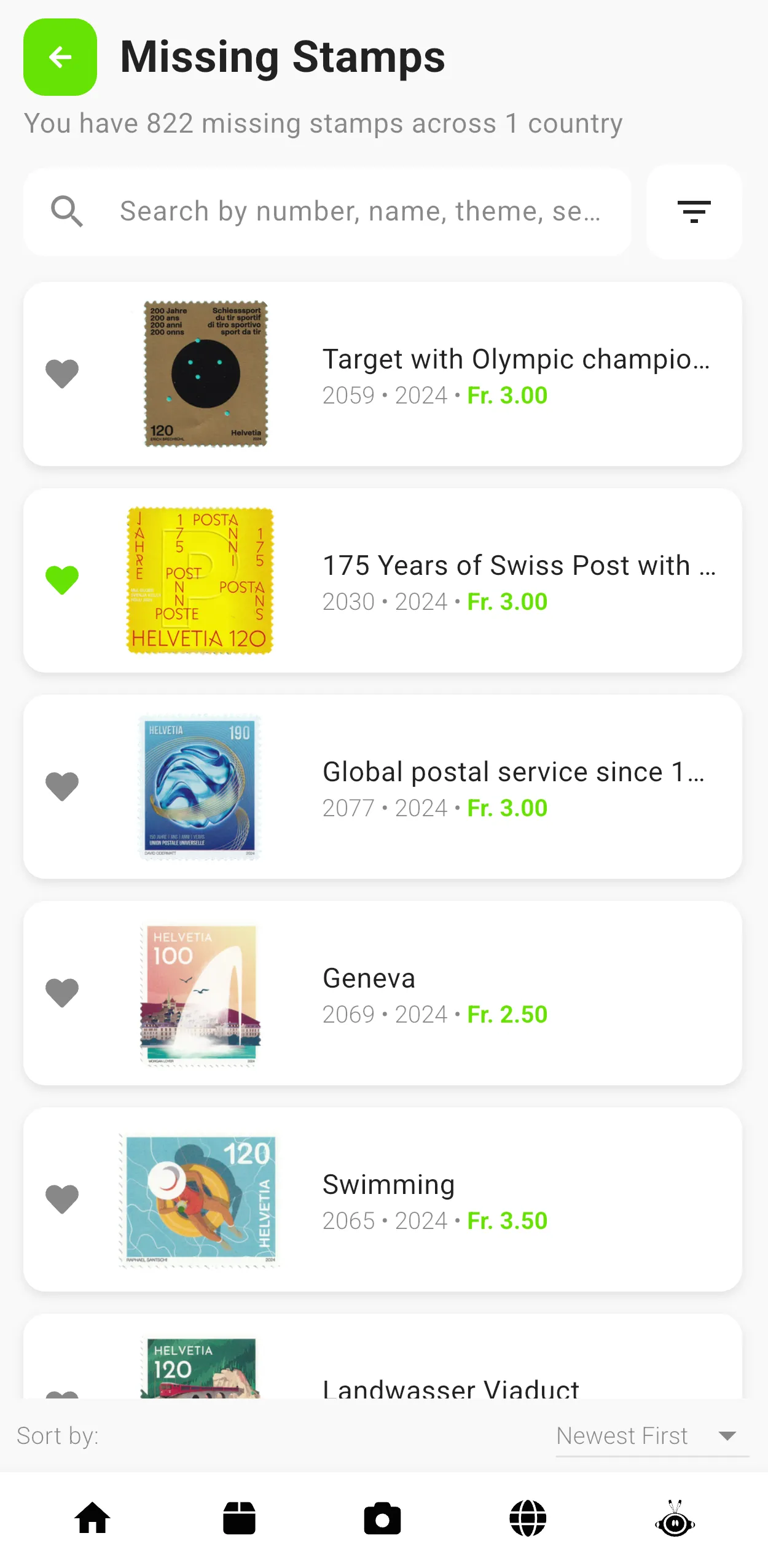The width and height of the screenshot is (768, 1568).
Task: Switch to the globe countries tab
Action: pos(528,1518)
